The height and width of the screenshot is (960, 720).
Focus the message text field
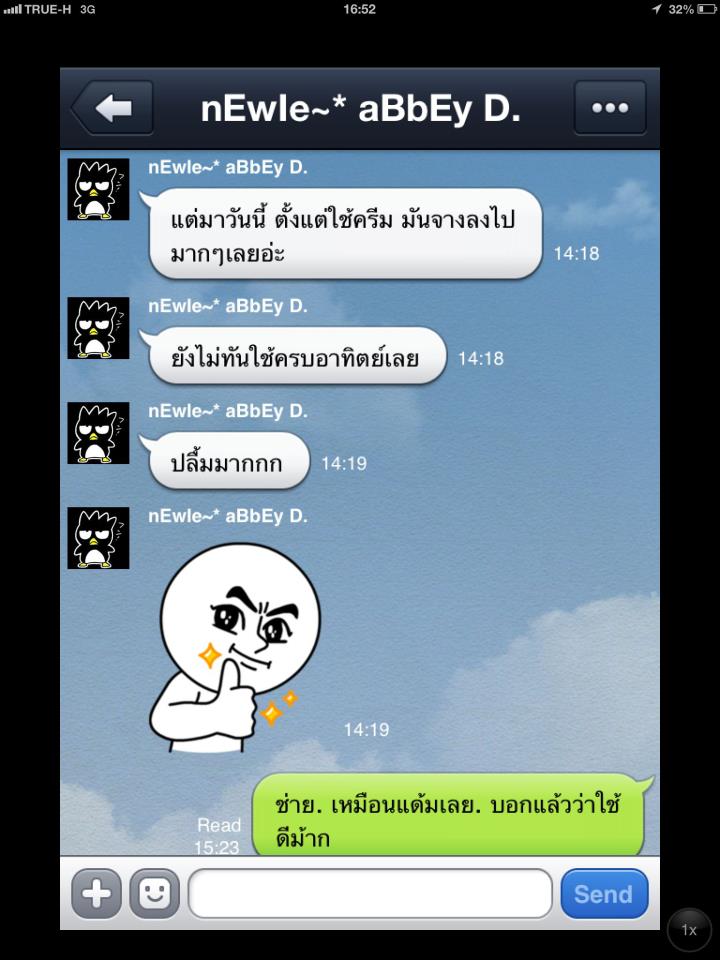pos(370,893)
